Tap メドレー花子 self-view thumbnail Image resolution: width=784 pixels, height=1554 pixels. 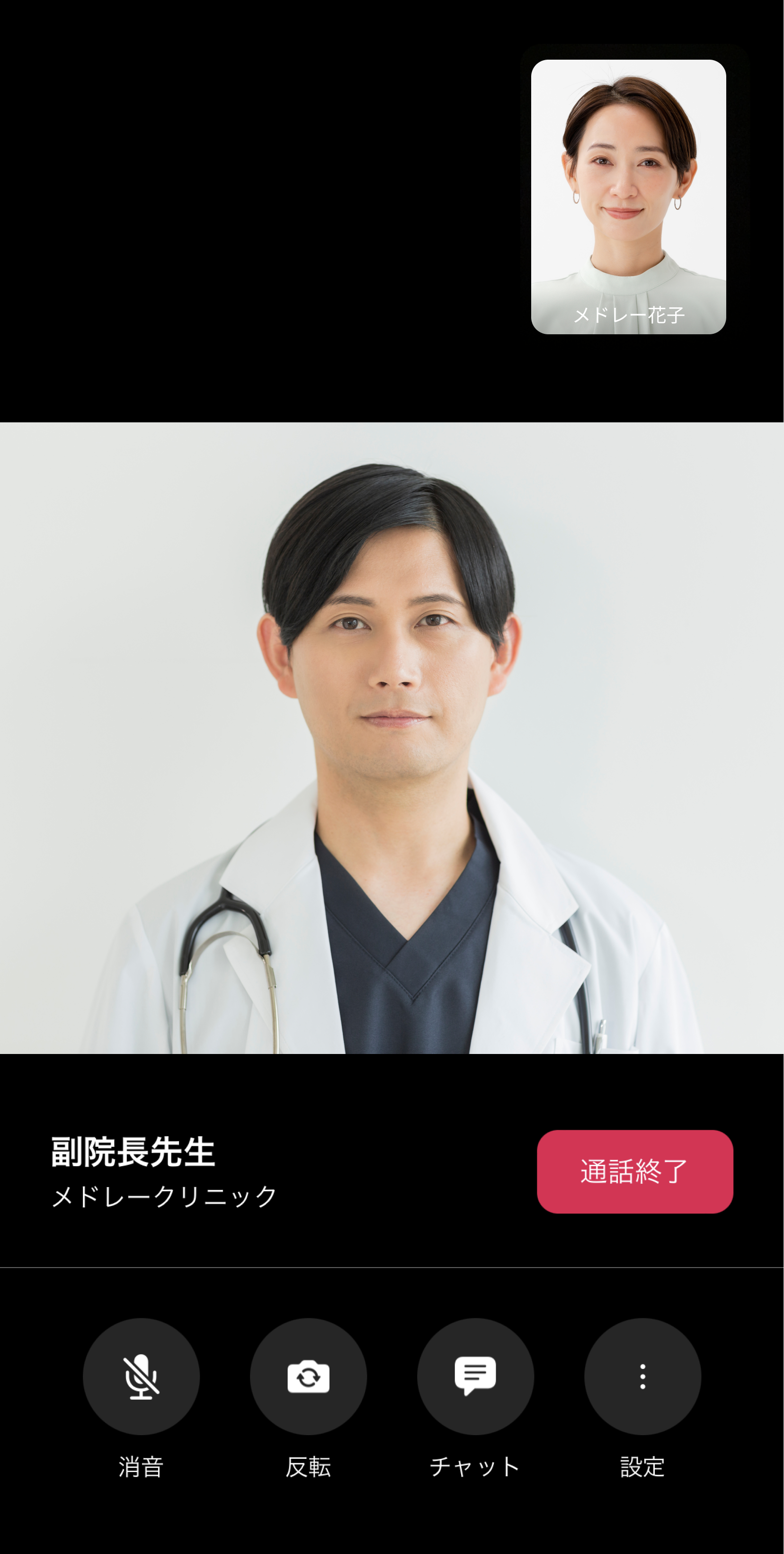tap(628, 196)
